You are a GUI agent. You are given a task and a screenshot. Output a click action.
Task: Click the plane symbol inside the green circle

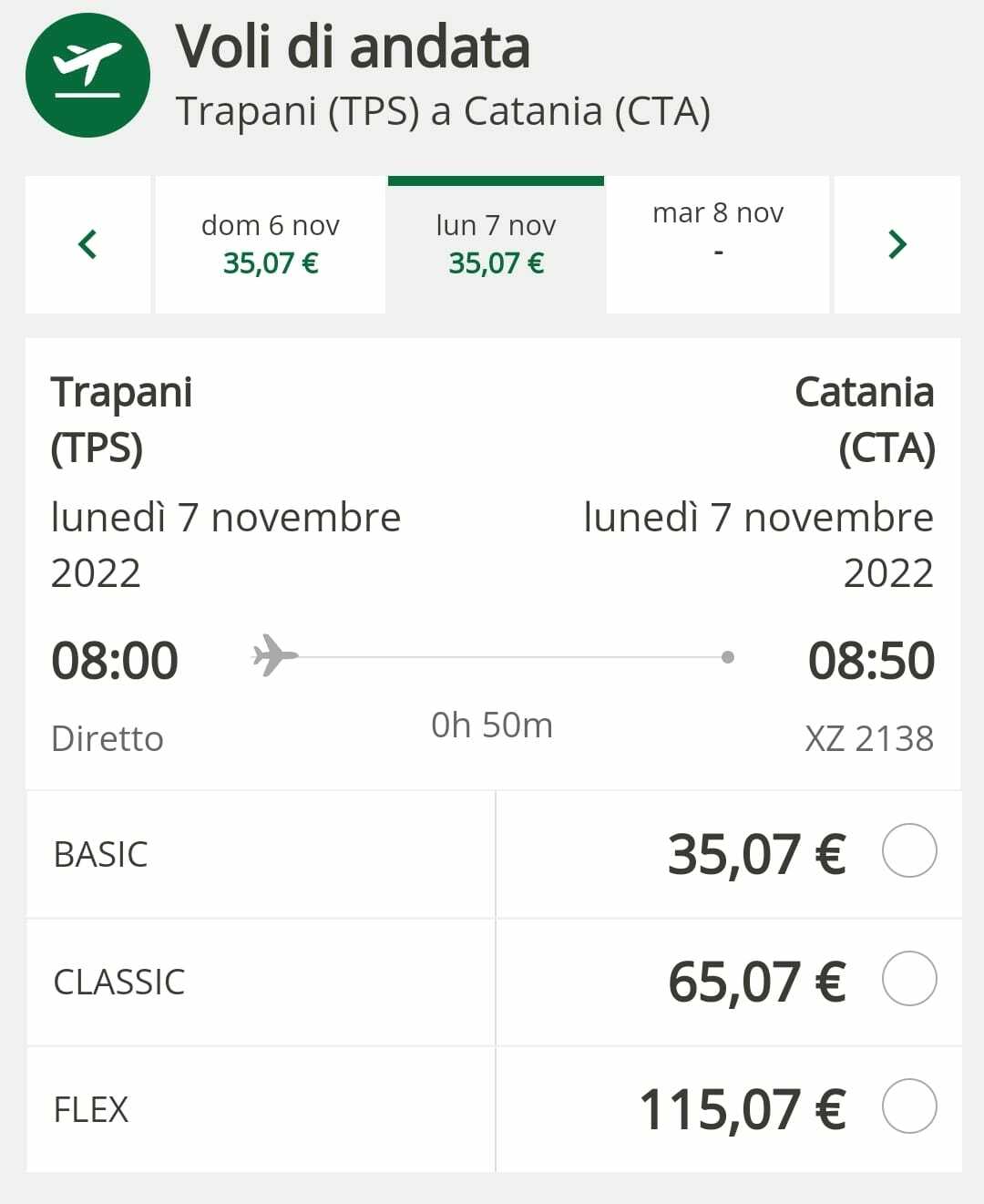tap(88, 64)
